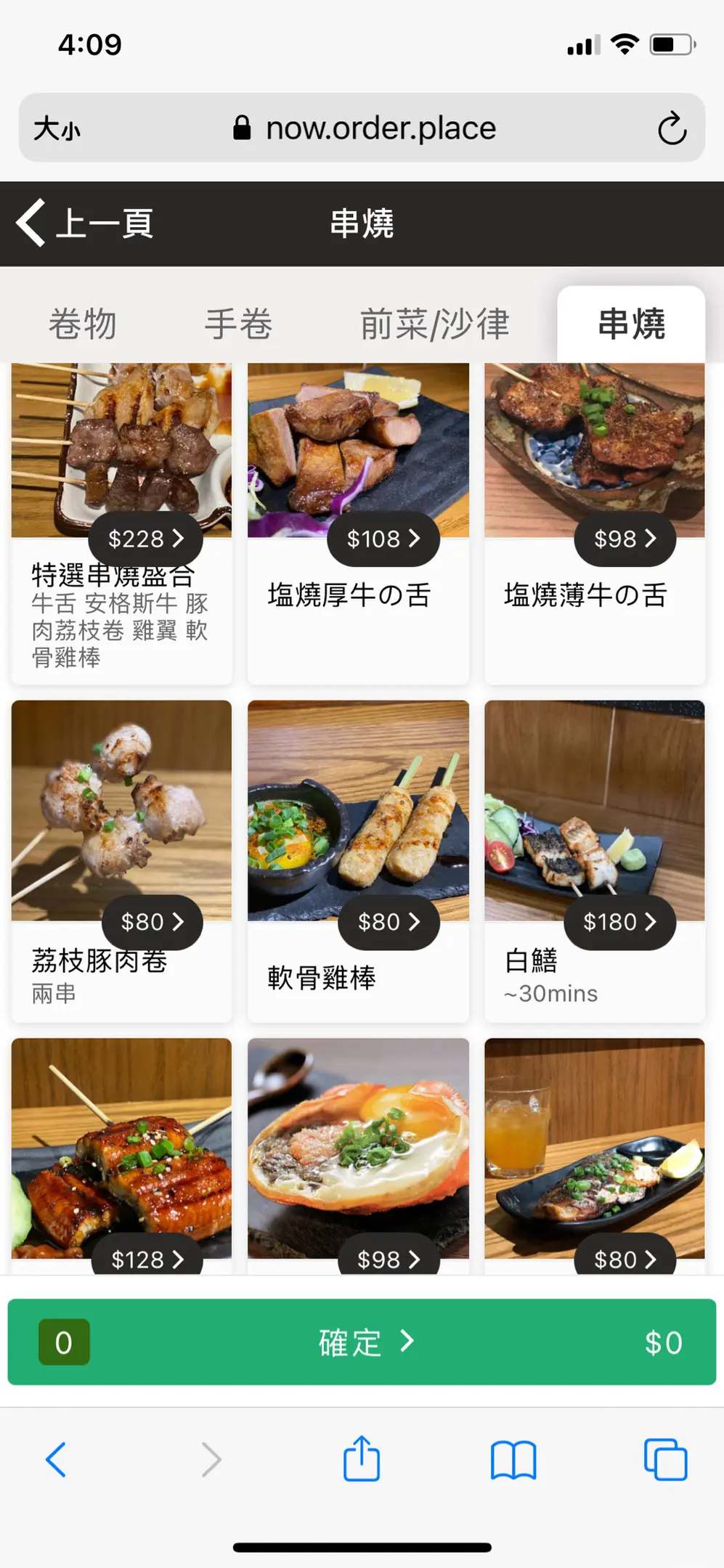Show all open Safari tabs

(665, 1459)
